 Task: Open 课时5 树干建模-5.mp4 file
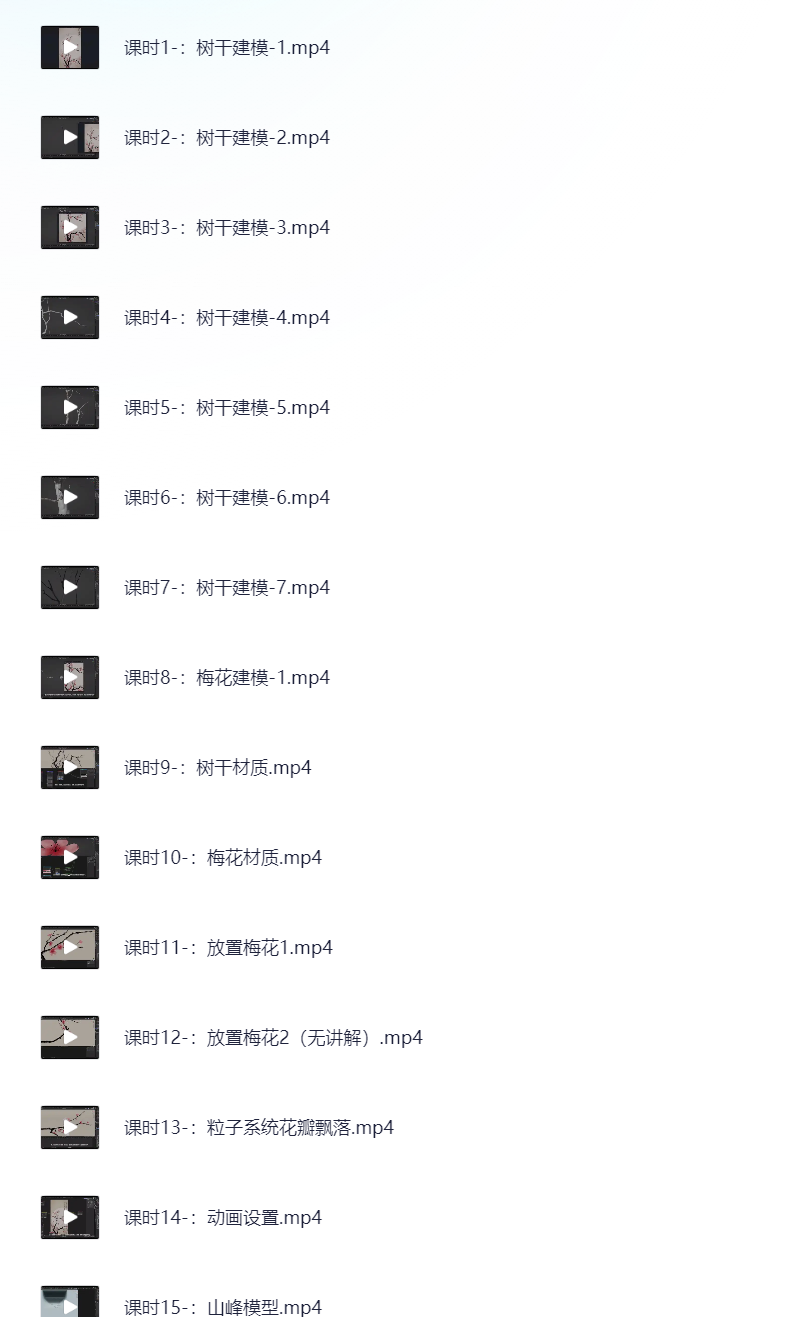[x=227, y=408]
